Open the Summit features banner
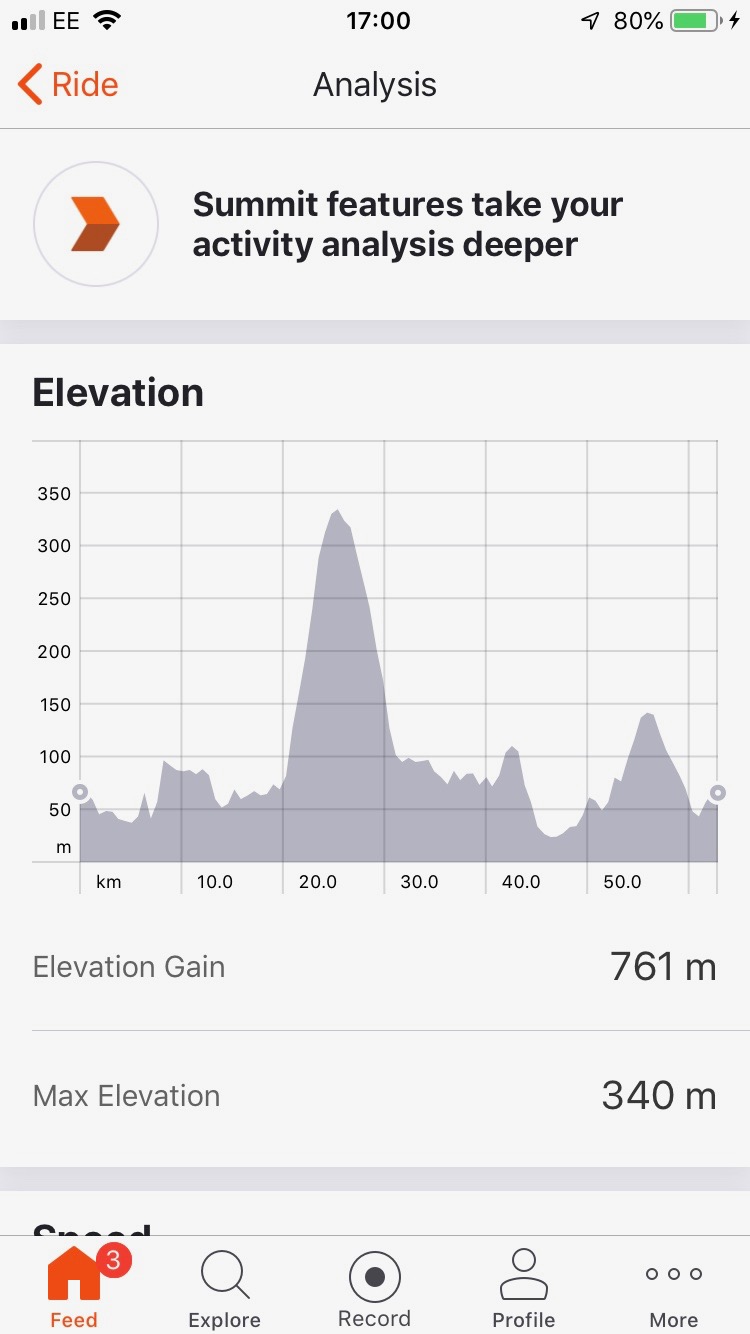Image resolution: width=750 pixels, height=1334 pixels. click(375, 224)
